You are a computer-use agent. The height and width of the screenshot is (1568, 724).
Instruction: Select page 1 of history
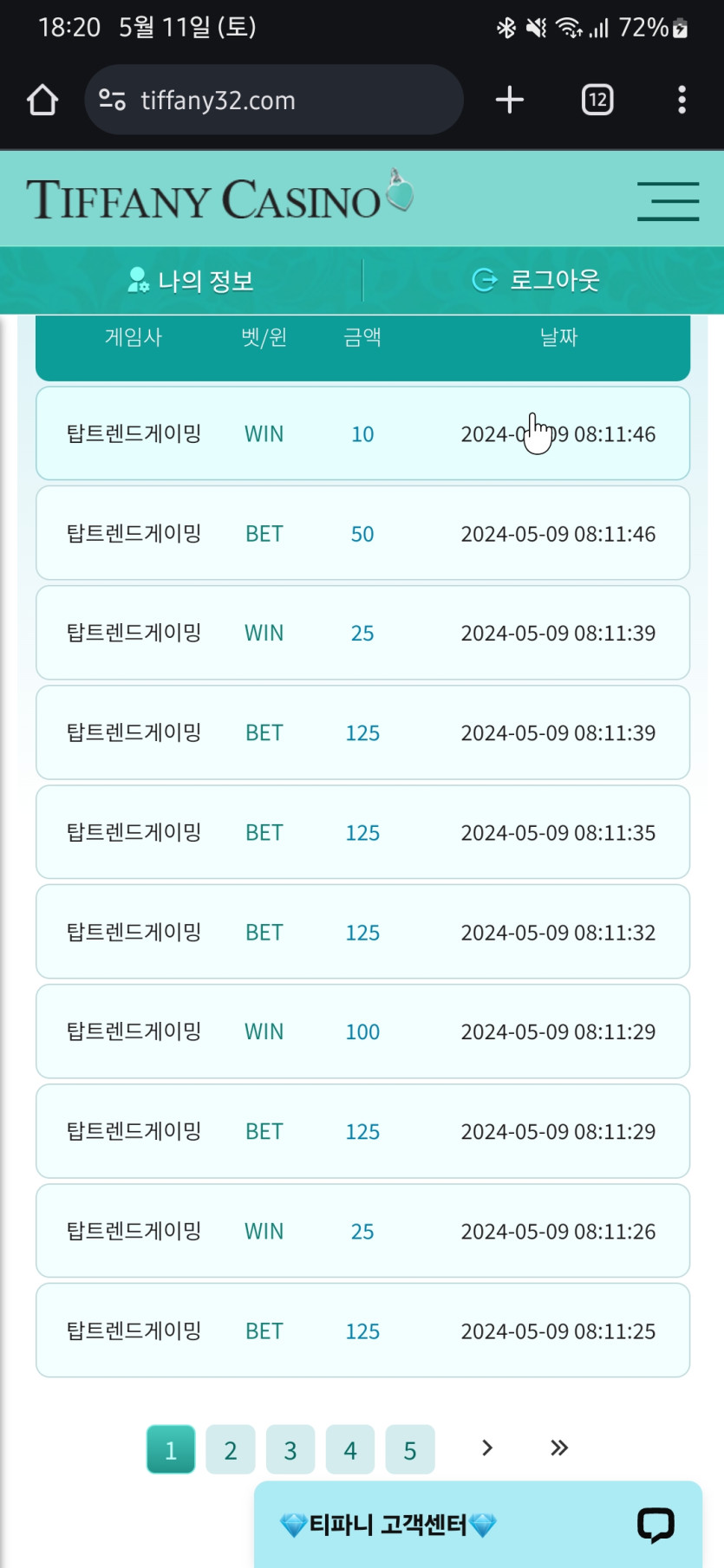coord(171,1449)
